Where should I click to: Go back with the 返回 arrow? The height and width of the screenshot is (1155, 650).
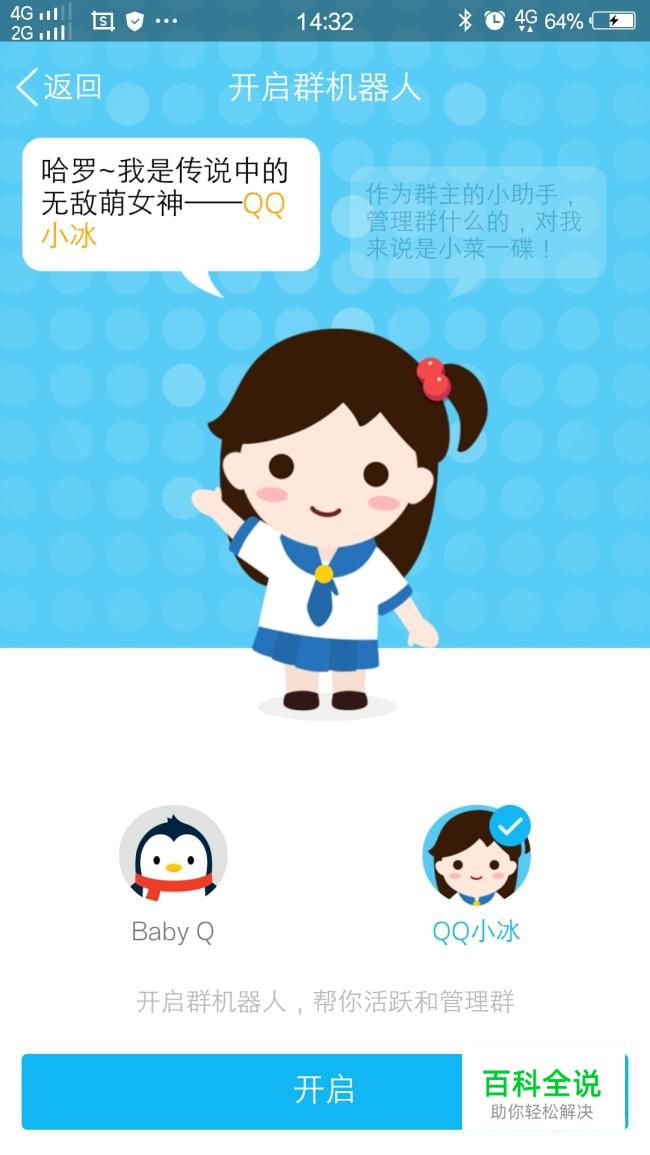58,87
